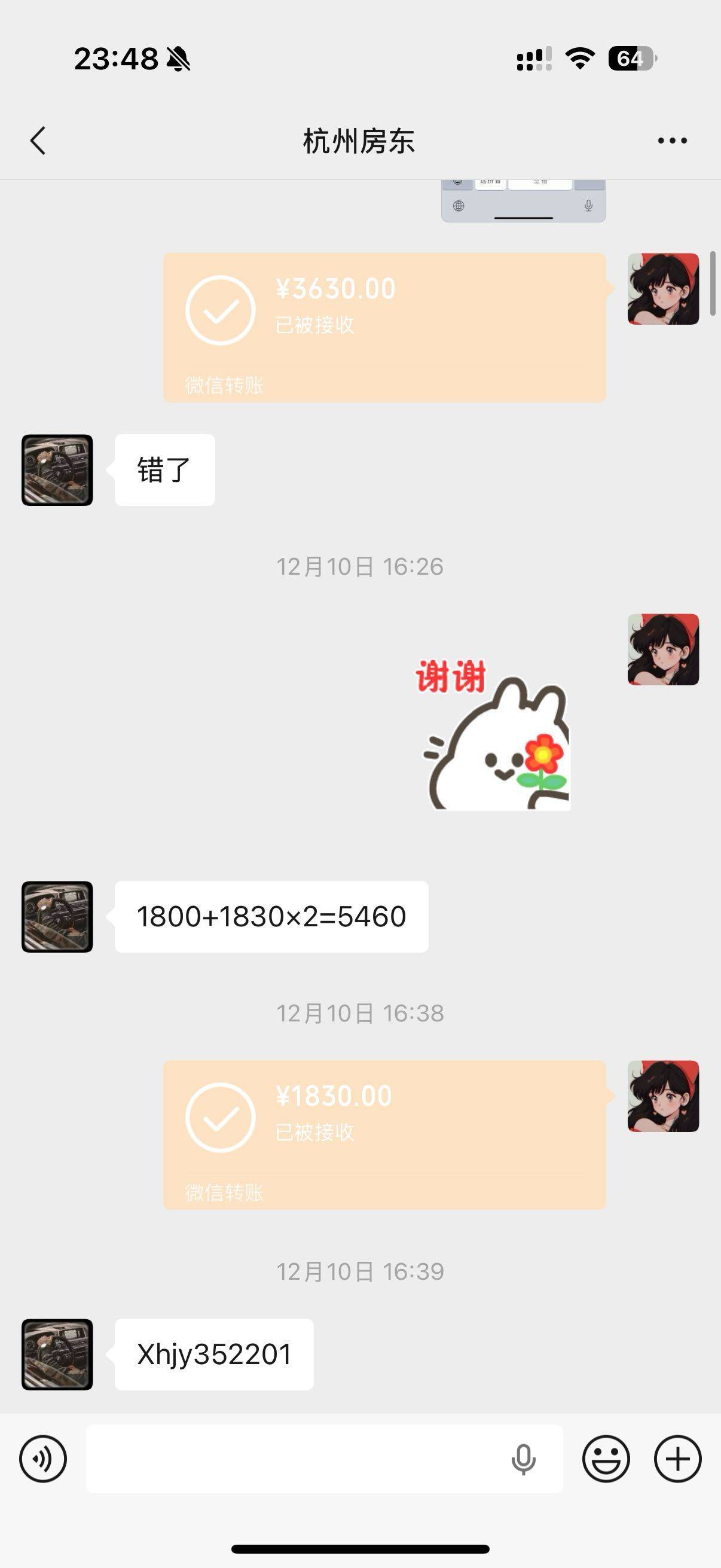
Task: Open the ¥3630.00 transfer details
Action: (x=384, y=327)
